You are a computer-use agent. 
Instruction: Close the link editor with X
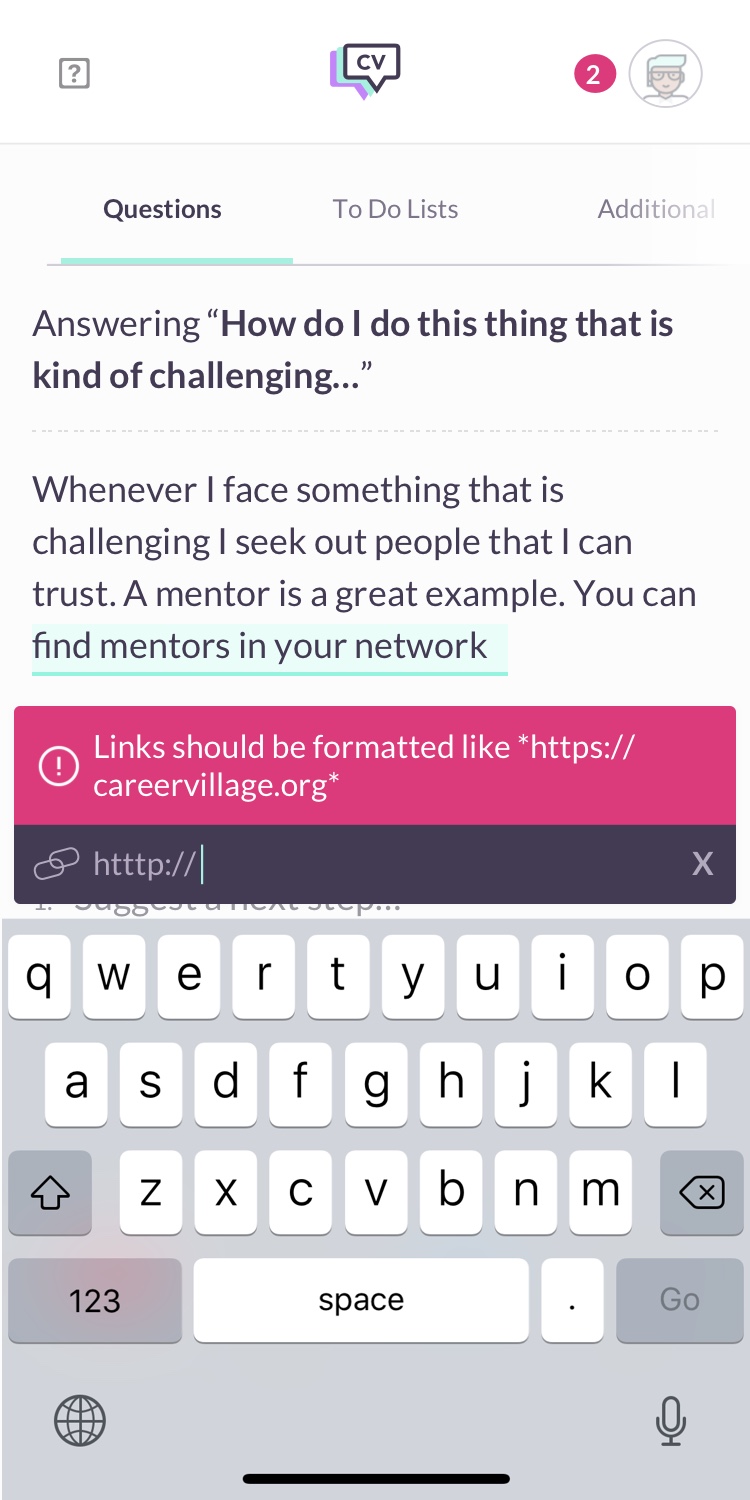(x=702, y=864)
